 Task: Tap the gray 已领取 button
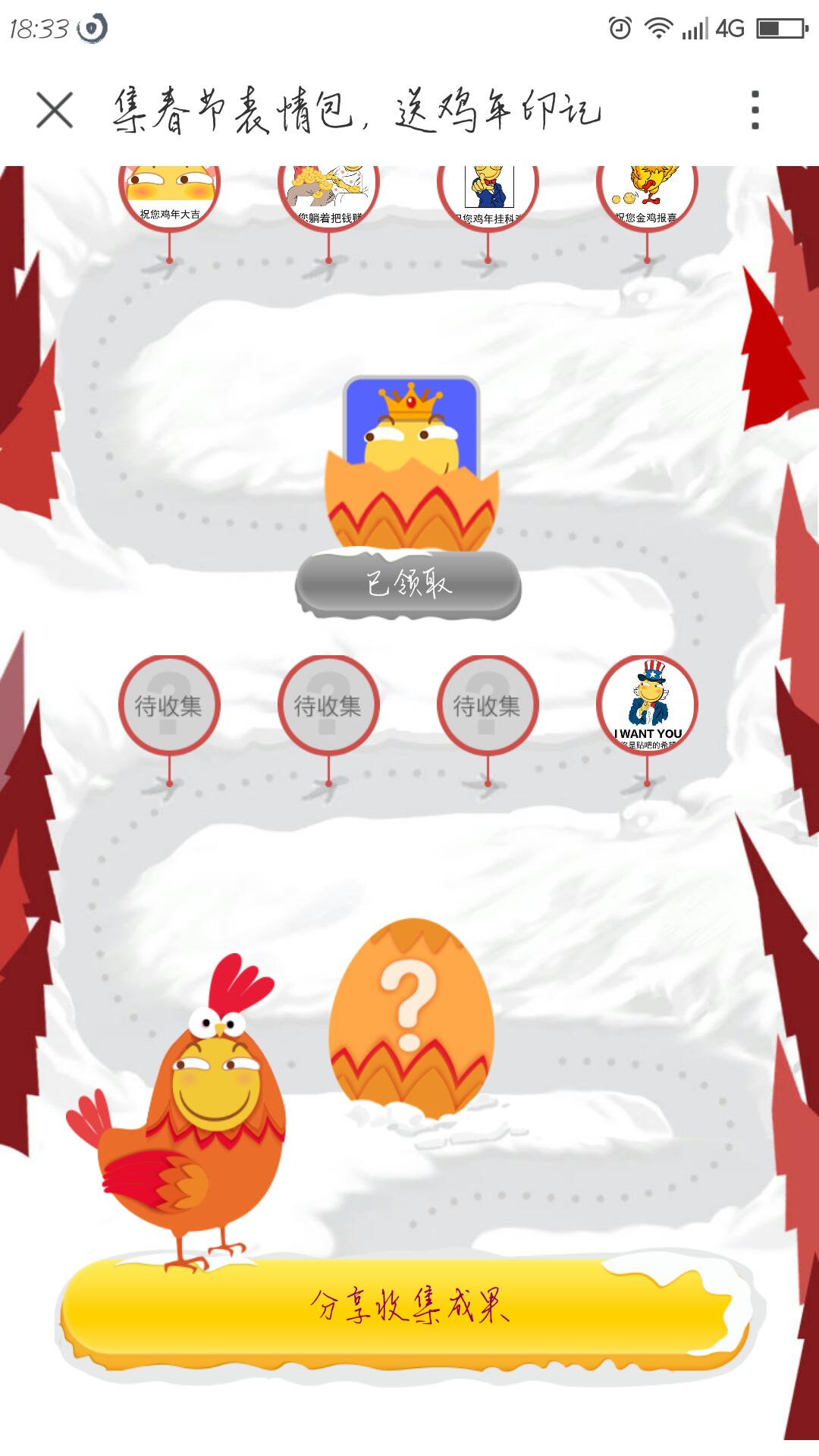point(408,584)
